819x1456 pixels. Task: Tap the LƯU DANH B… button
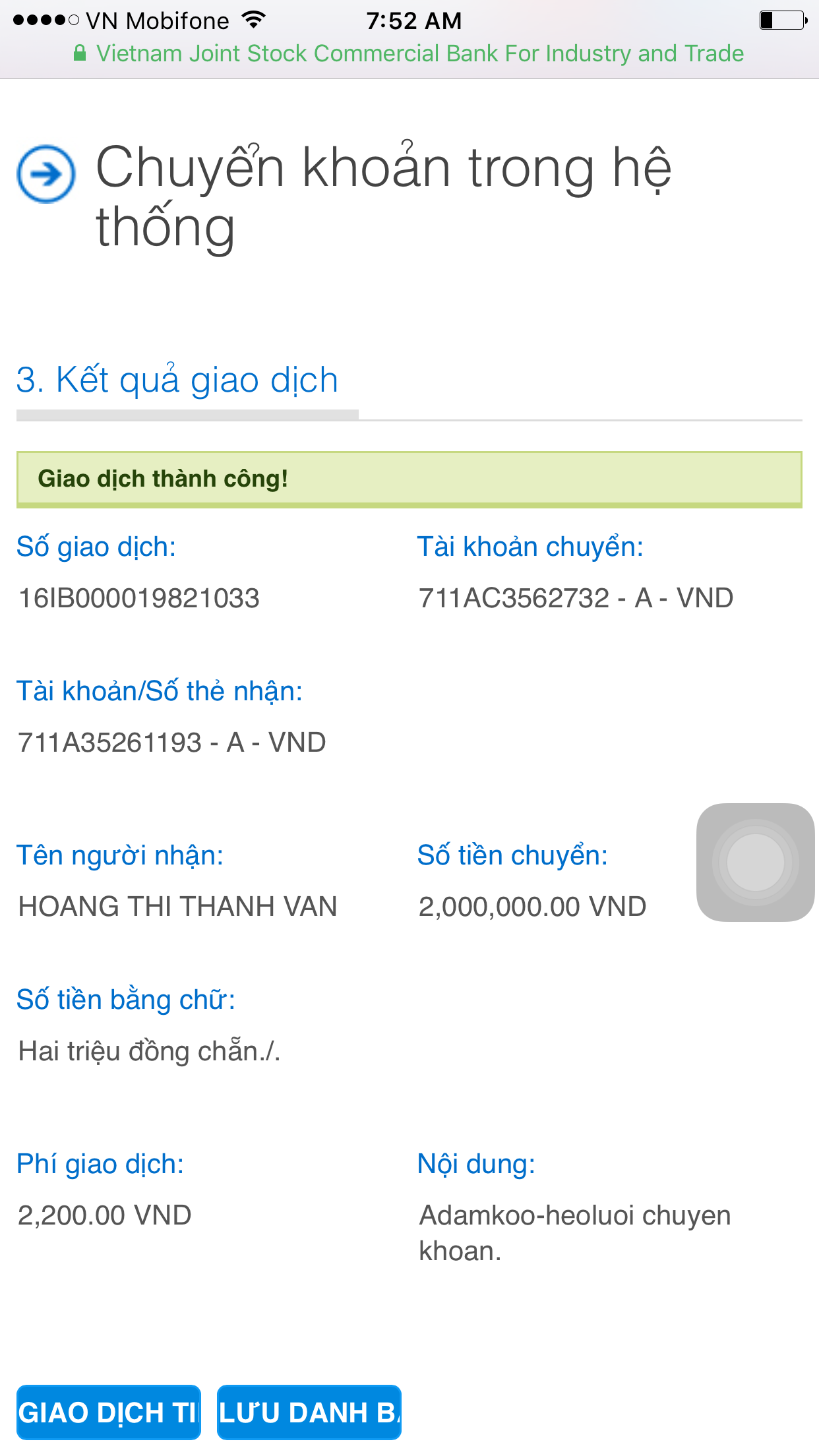pos(309,1412)
